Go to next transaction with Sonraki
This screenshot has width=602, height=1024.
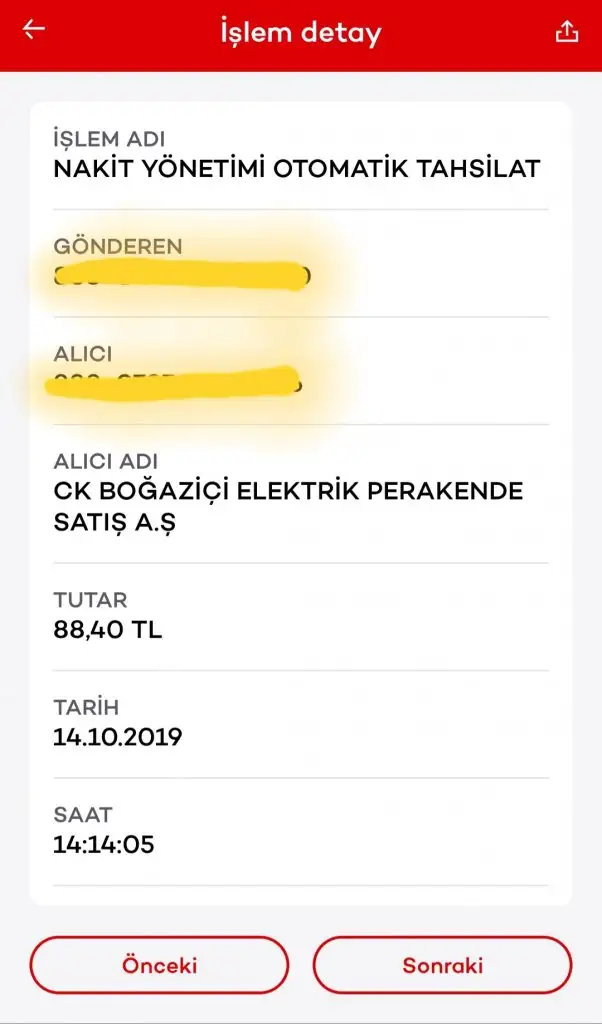click(x=442, y=965)
